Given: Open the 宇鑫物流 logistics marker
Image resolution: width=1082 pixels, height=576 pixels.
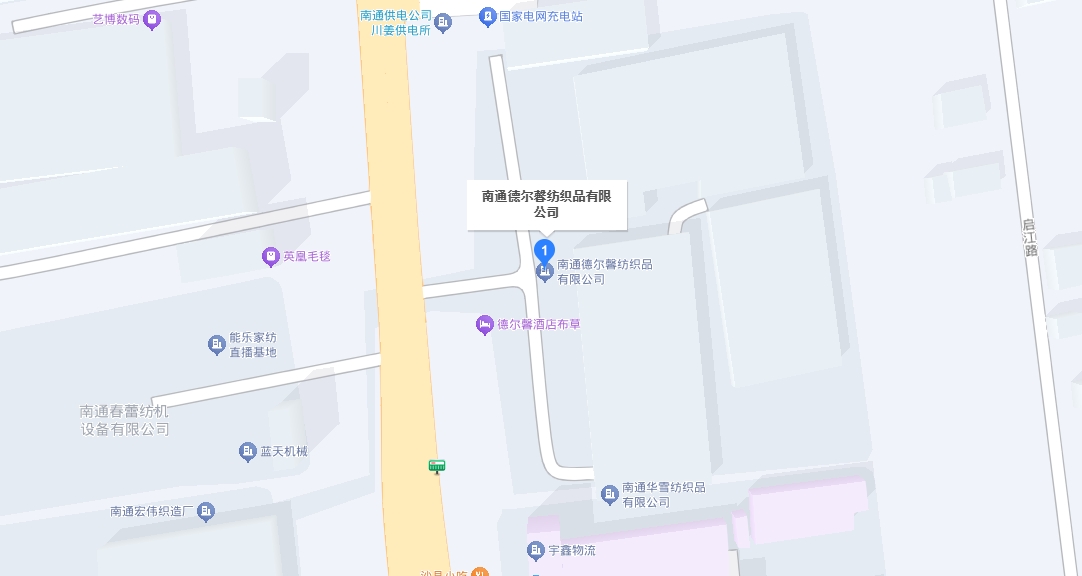Looking at the screenshot, I should (x=536, y=550).
